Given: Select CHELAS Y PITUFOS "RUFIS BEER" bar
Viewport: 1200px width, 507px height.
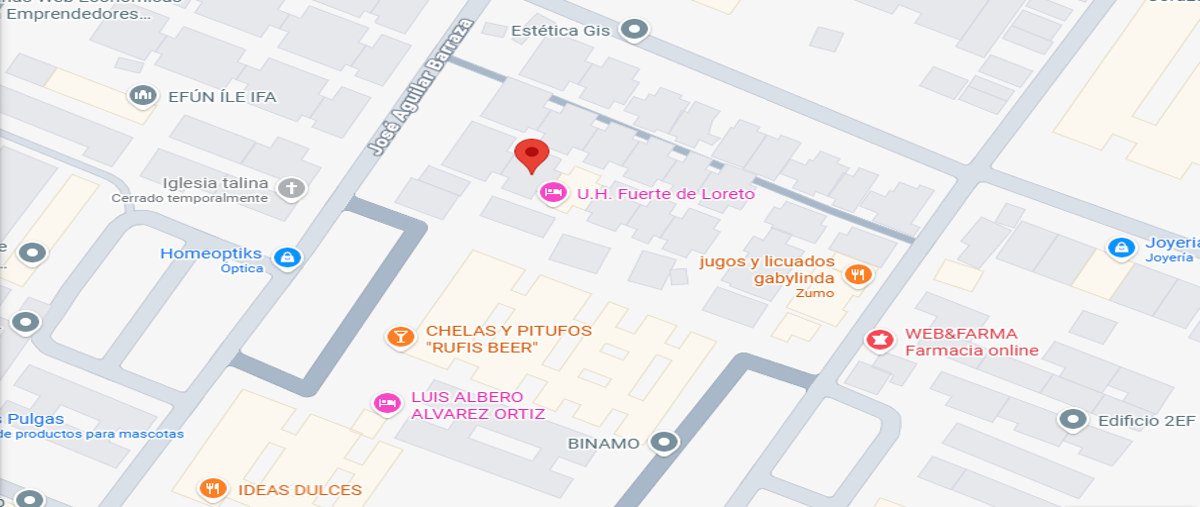Looking at the screenshot, I should [400, 337].
